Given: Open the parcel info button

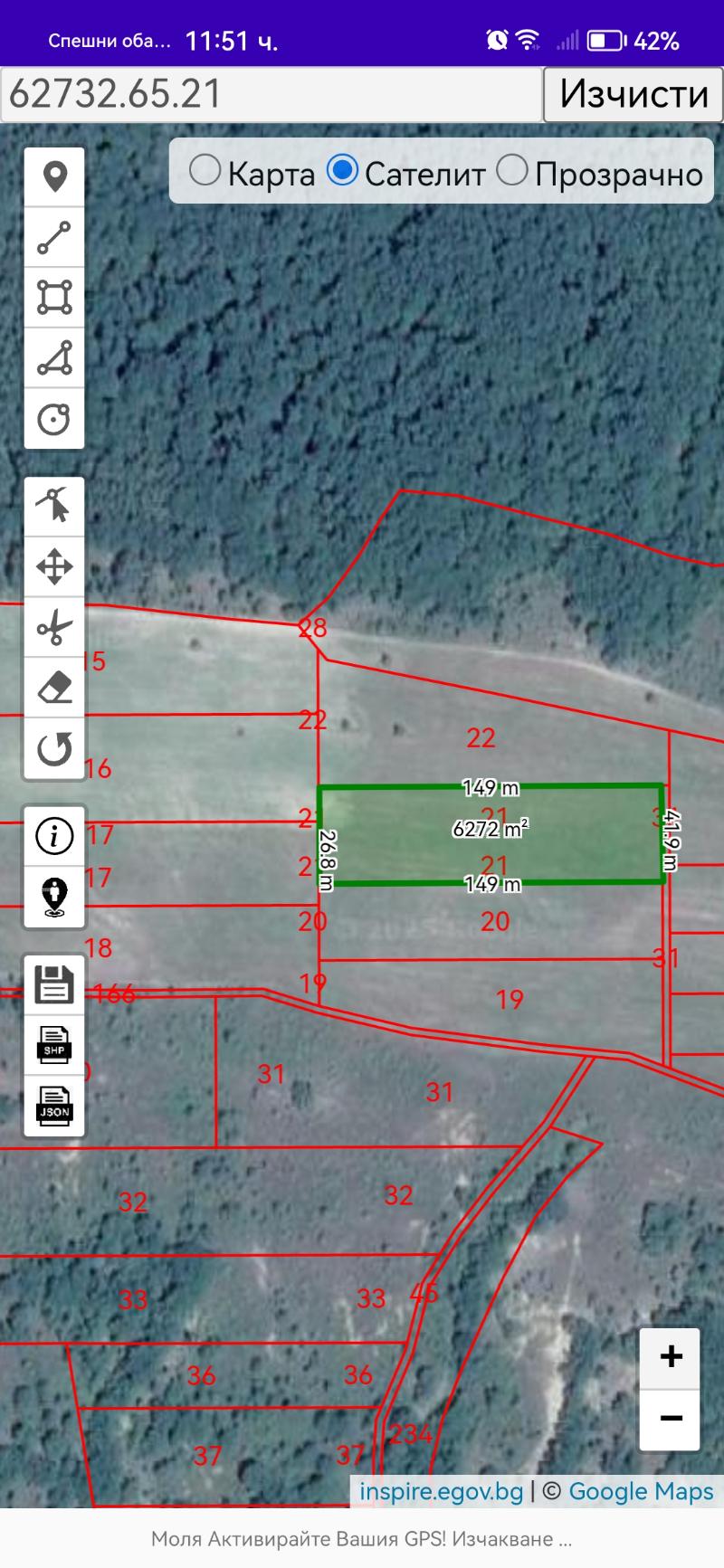Looking at the screenshot, I should click(54, 835).
